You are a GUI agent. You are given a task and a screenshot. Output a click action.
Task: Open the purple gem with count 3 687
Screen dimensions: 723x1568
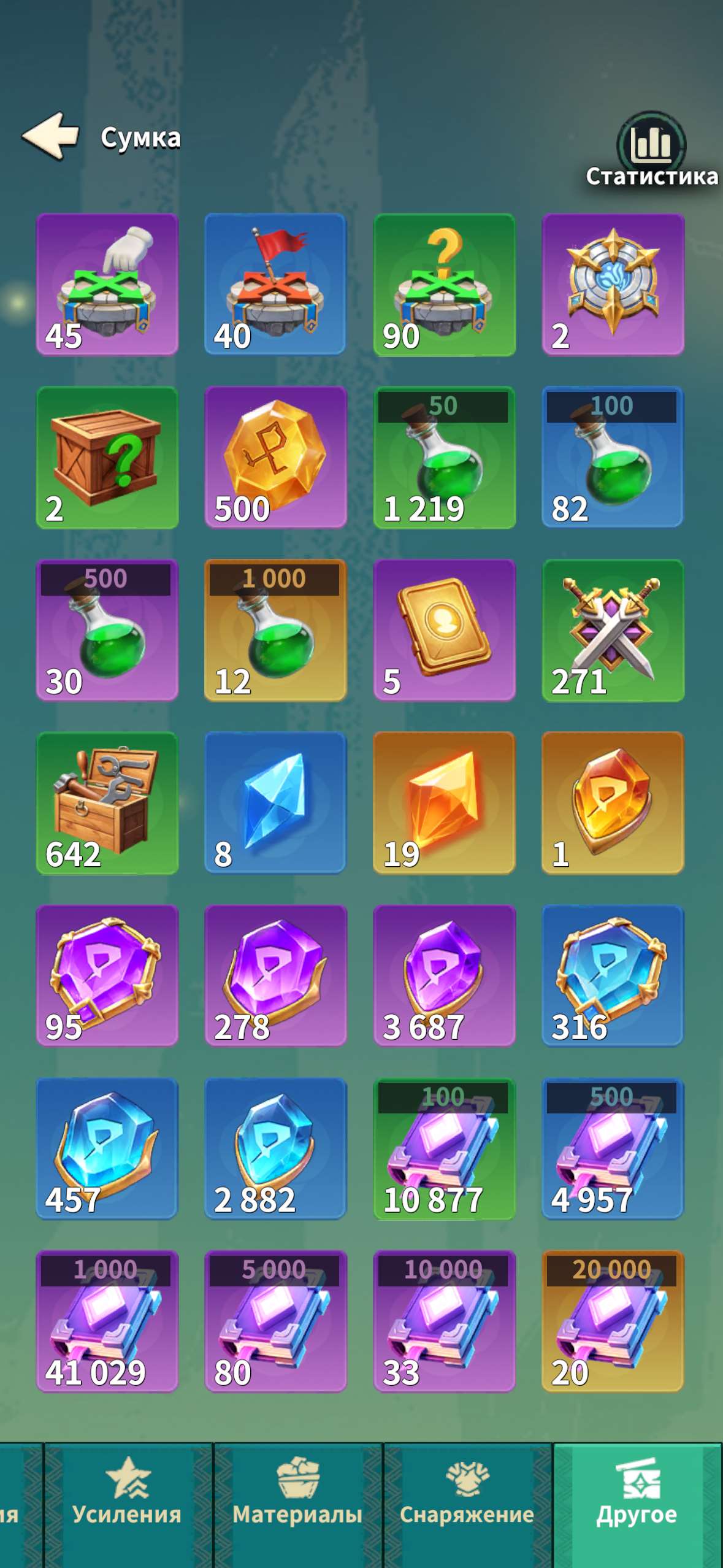444,975
